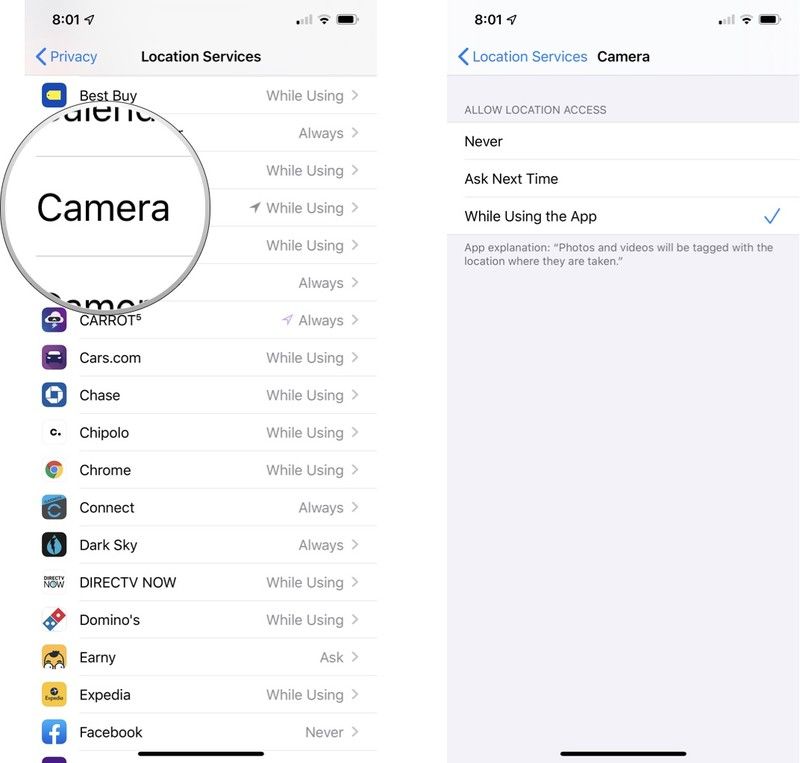This screenshot has height=763, width=800.
Task: Open Expedia location settings
Action: [x=200, y=695]
